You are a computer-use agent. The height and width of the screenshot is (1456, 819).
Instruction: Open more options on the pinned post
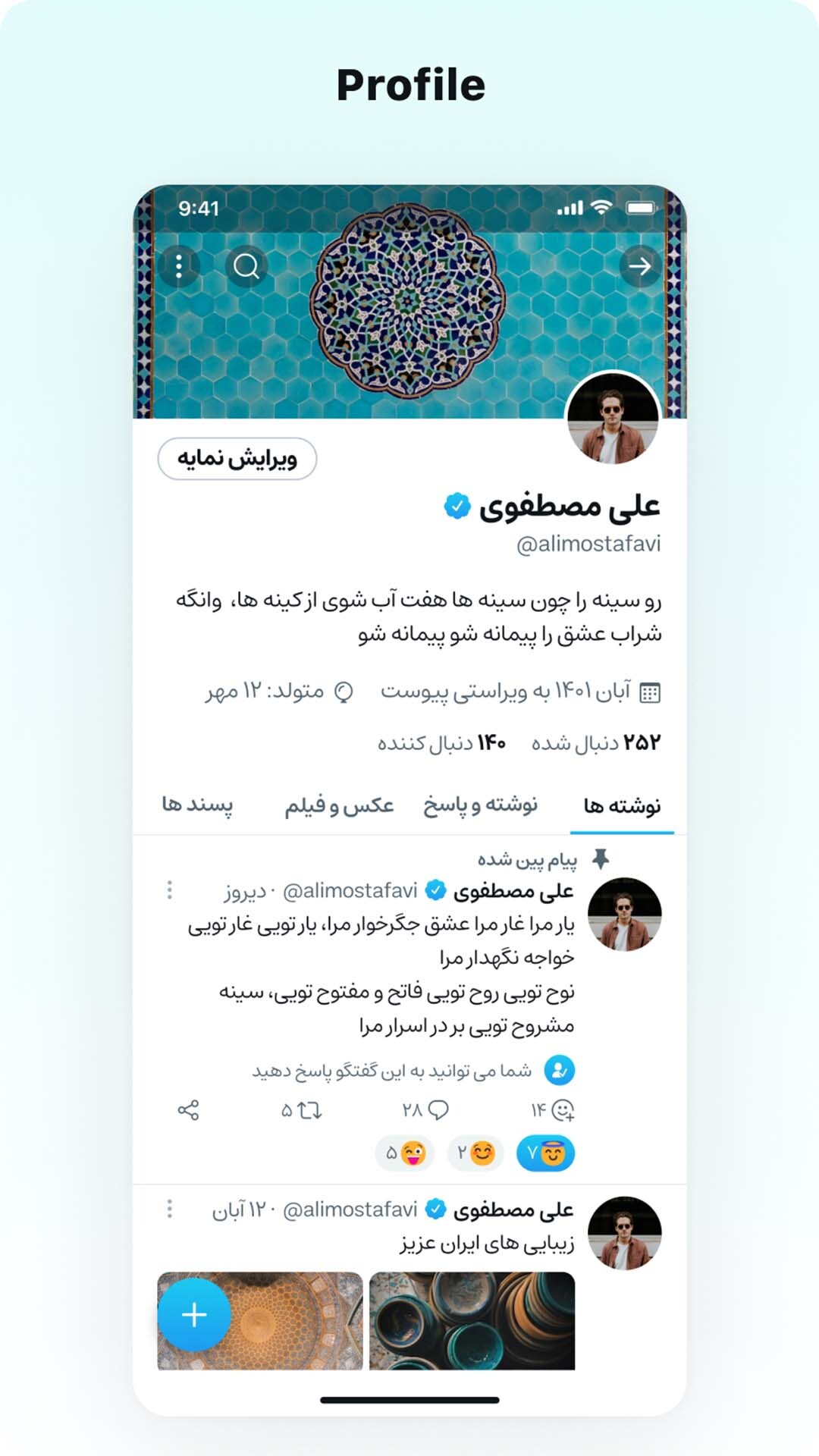(170, 890)
